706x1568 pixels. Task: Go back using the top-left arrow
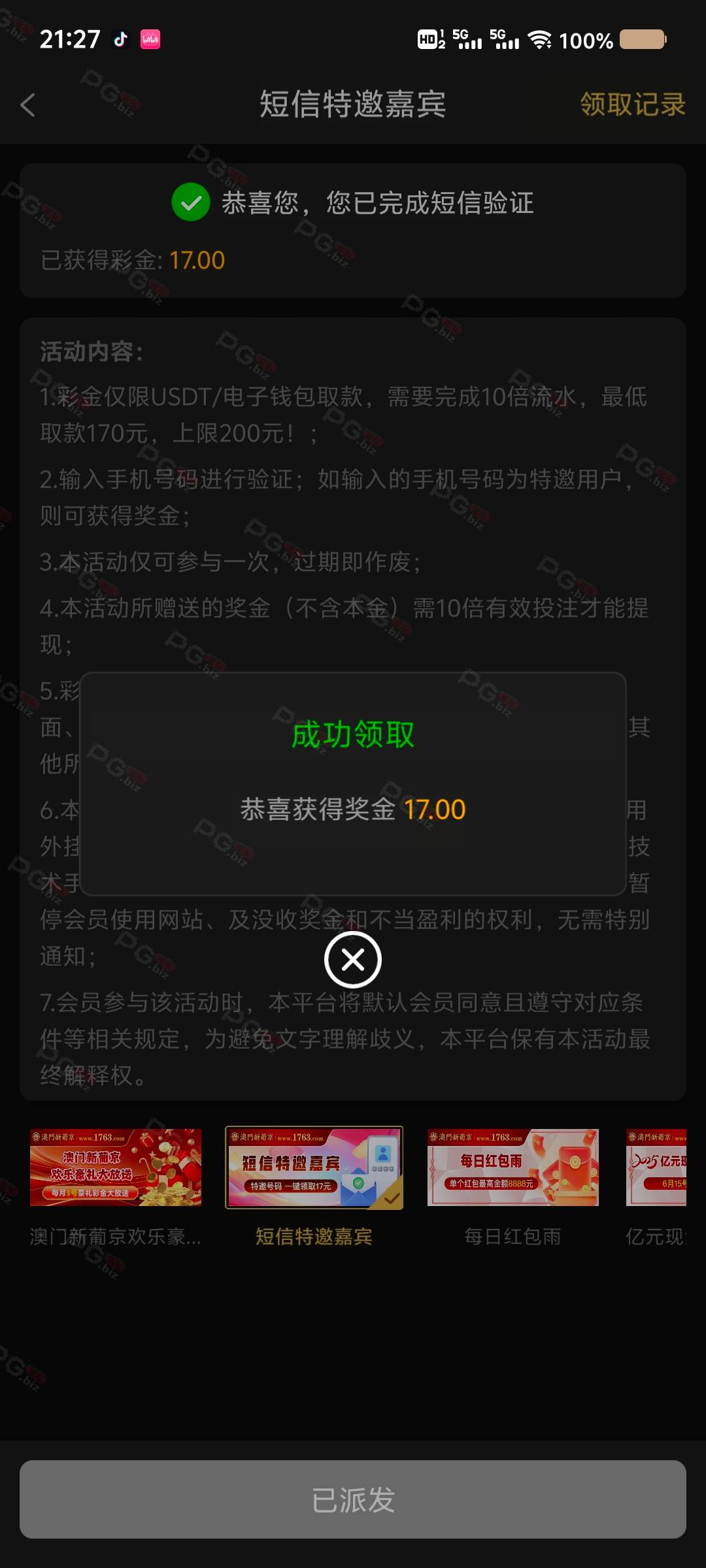click(27, 105)
